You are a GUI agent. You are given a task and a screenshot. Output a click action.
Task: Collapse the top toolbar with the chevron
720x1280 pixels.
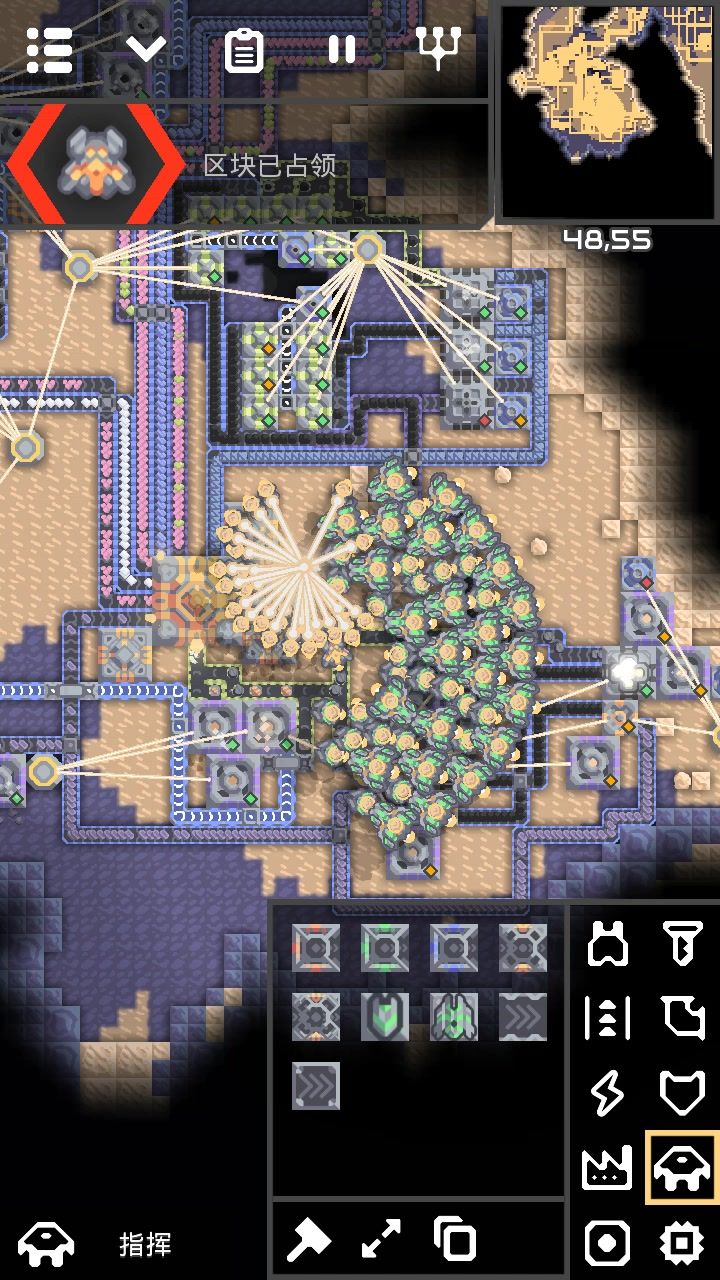(x=146, y=47)
